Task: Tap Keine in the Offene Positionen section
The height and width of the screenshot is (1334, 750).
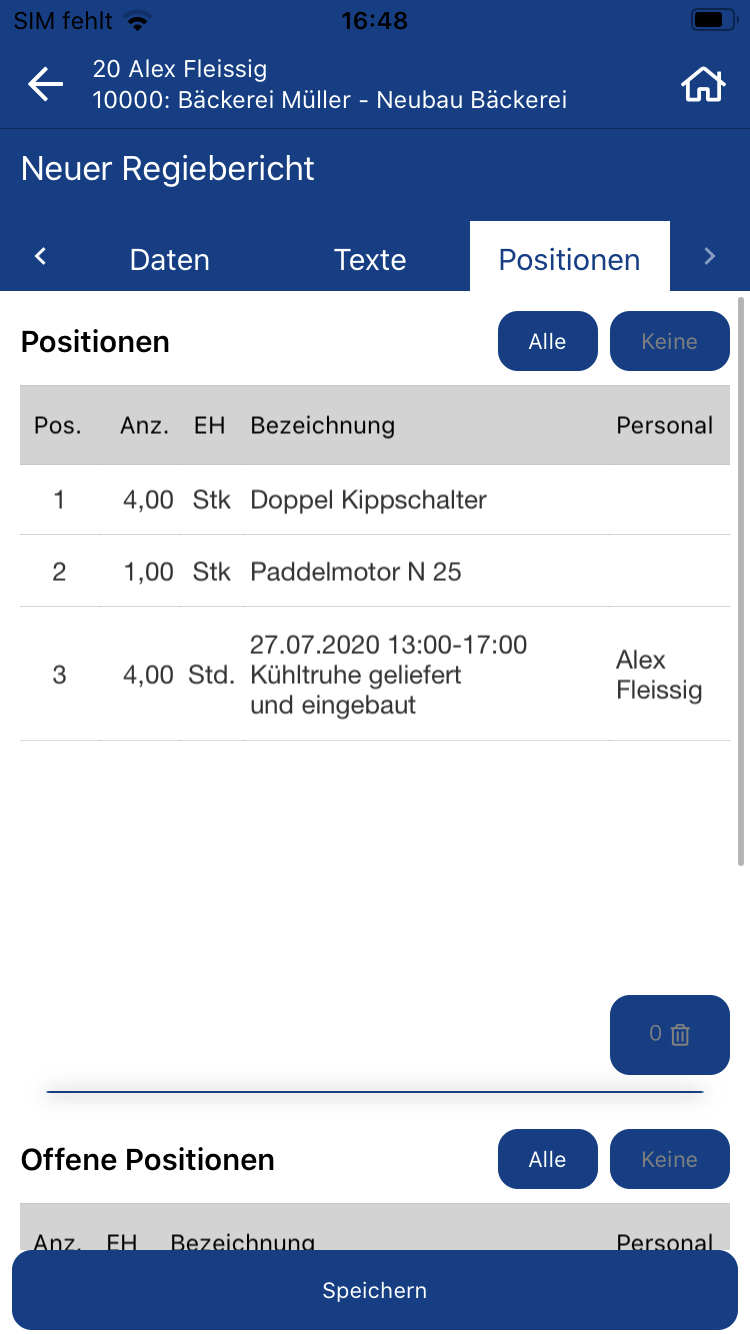Action: point(670,1159)
